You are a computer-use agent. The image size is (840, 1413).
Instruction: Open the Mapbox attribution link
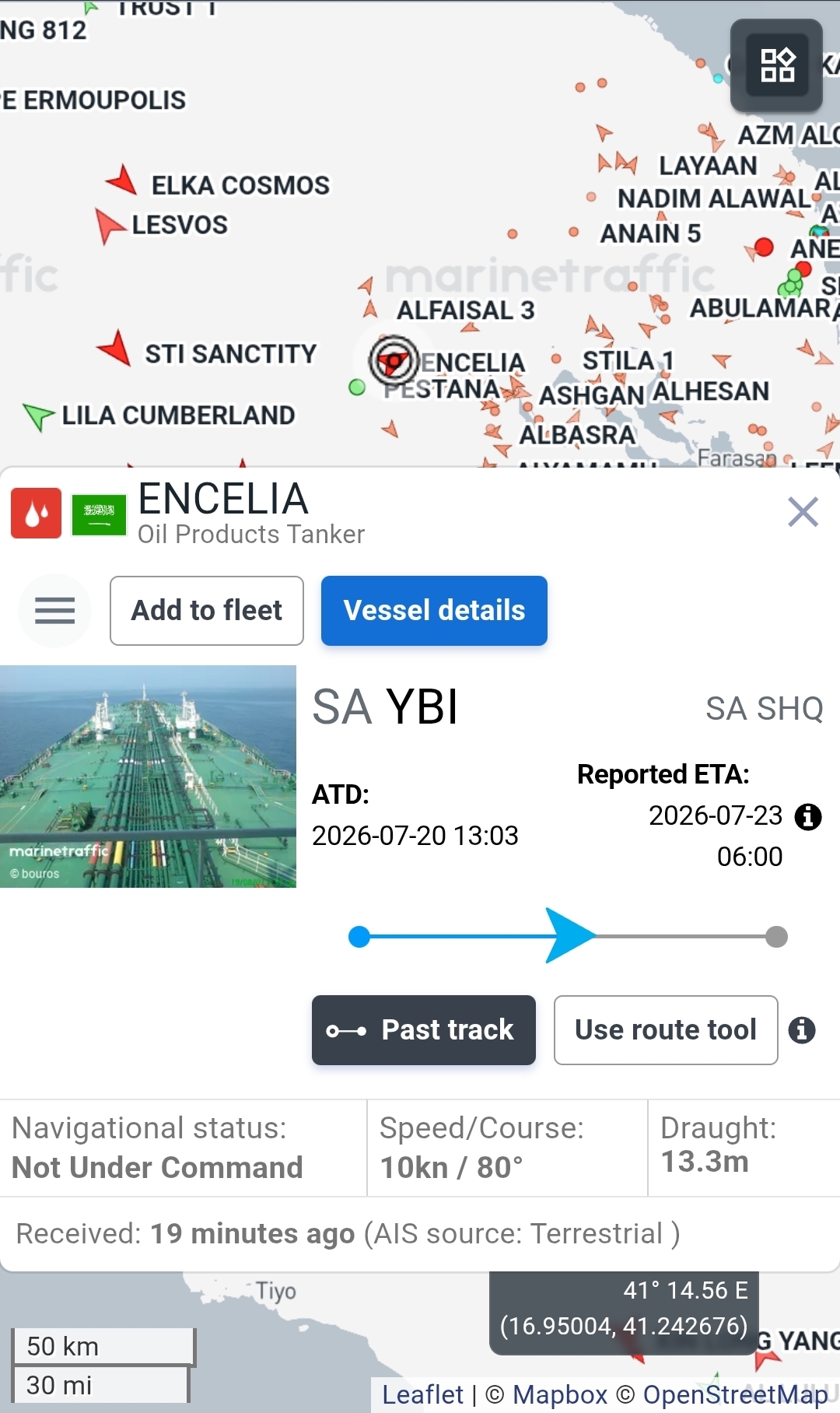[x=560, y=1395]
